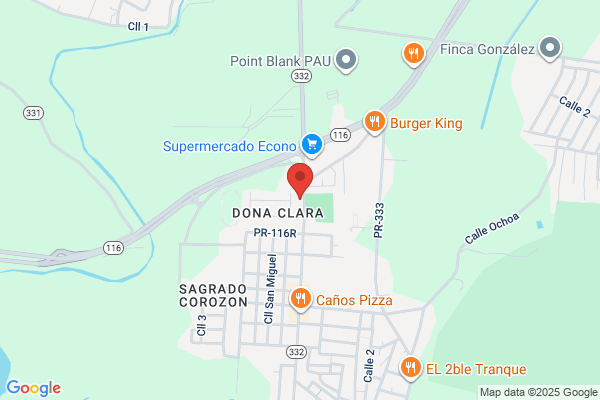The image size is (600, 400).
Task: Open the Caños Pizza restaurant marker
Action: 301,299
